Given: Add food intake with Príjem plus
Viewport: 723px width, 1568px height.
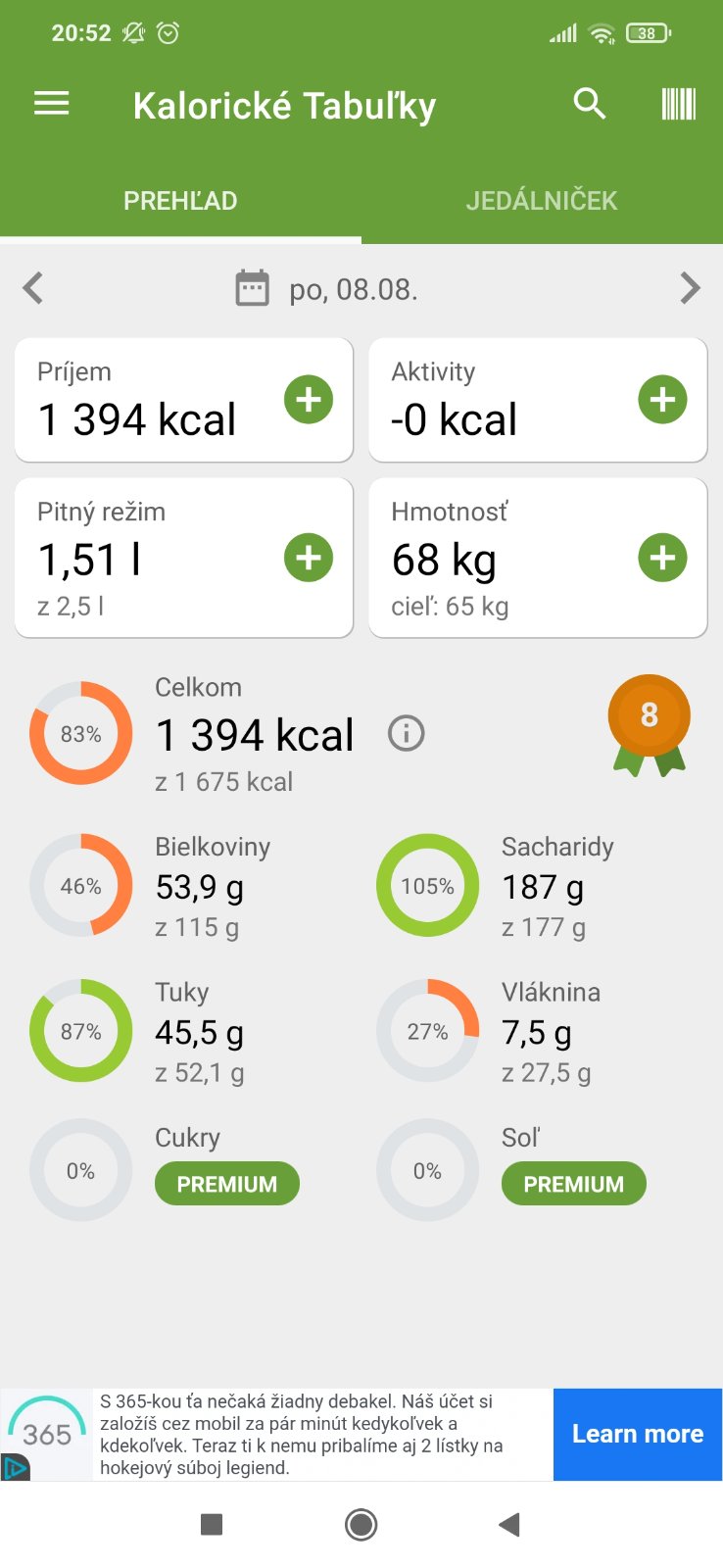Looking at the screenshot, I should point(309,400).
